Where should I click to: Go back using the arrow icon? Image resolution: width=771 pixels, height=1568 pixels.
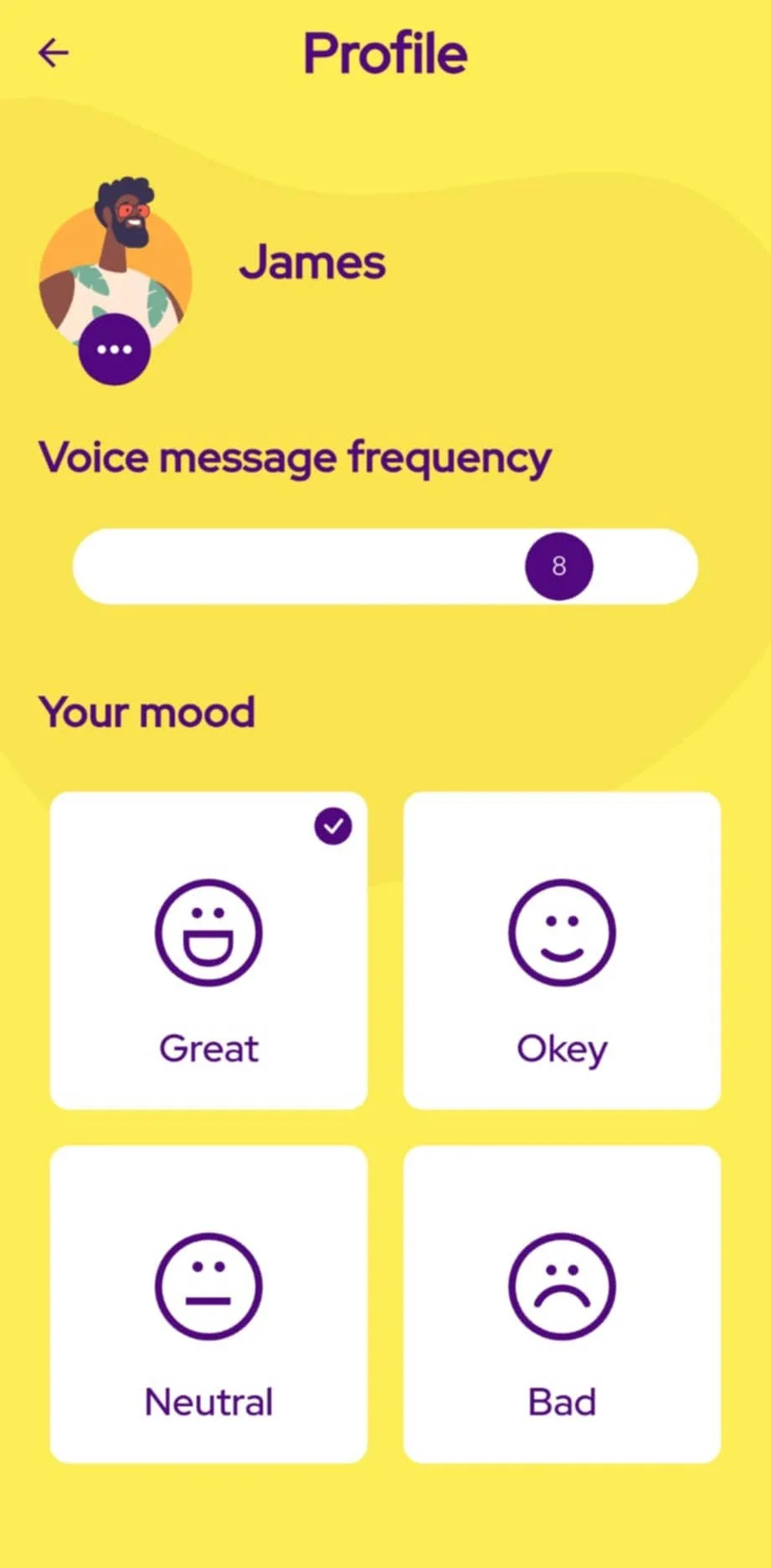point(54,53)
